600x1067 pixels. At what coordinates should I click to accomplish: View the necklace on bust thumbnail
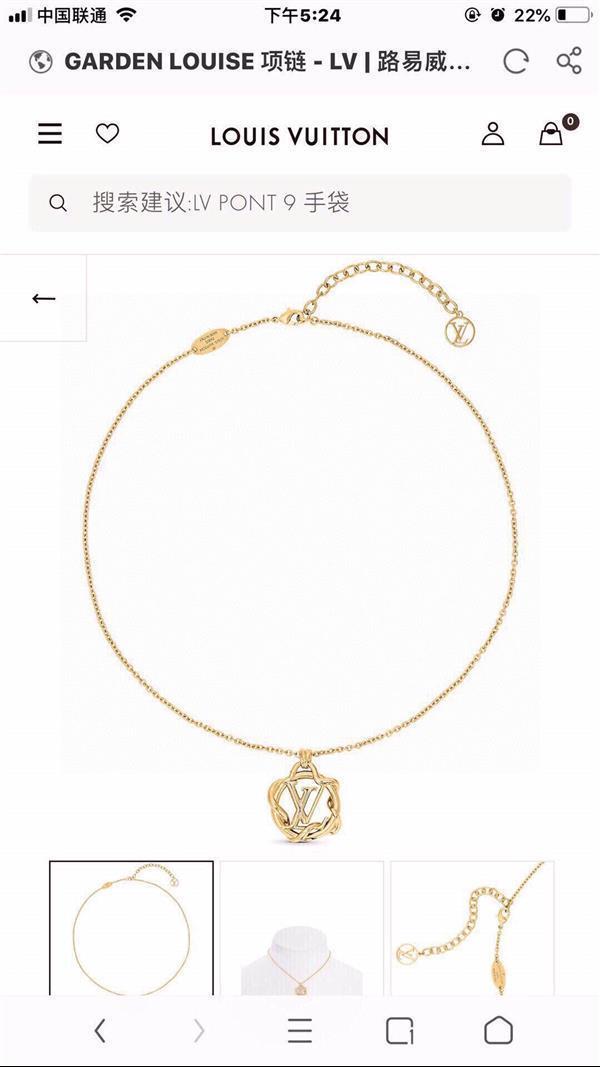point(301,927)
